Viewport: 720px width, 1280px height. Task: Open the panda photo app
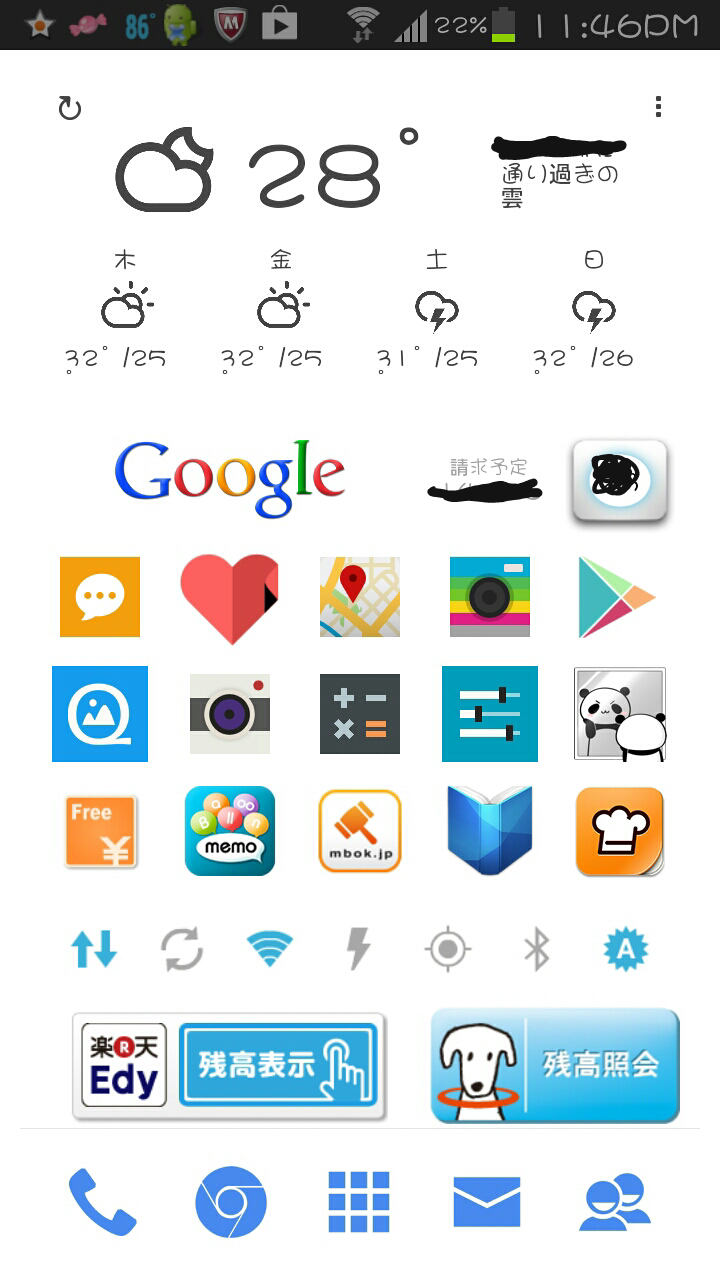[x=618, y=714]
